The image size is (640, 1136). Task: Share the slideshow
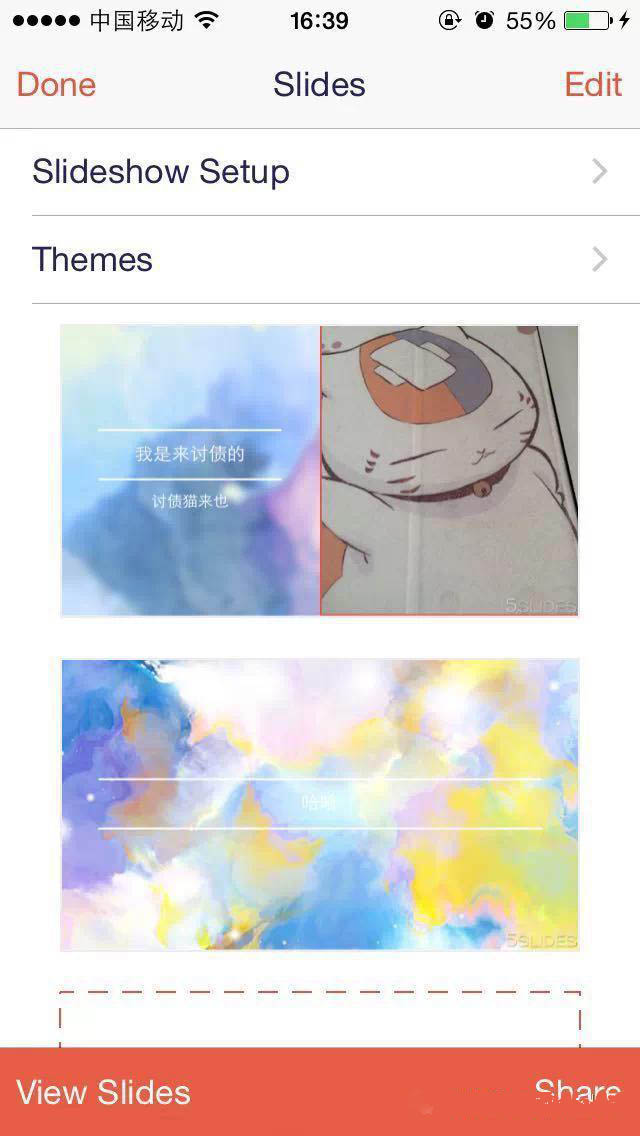coord(577,1092)
